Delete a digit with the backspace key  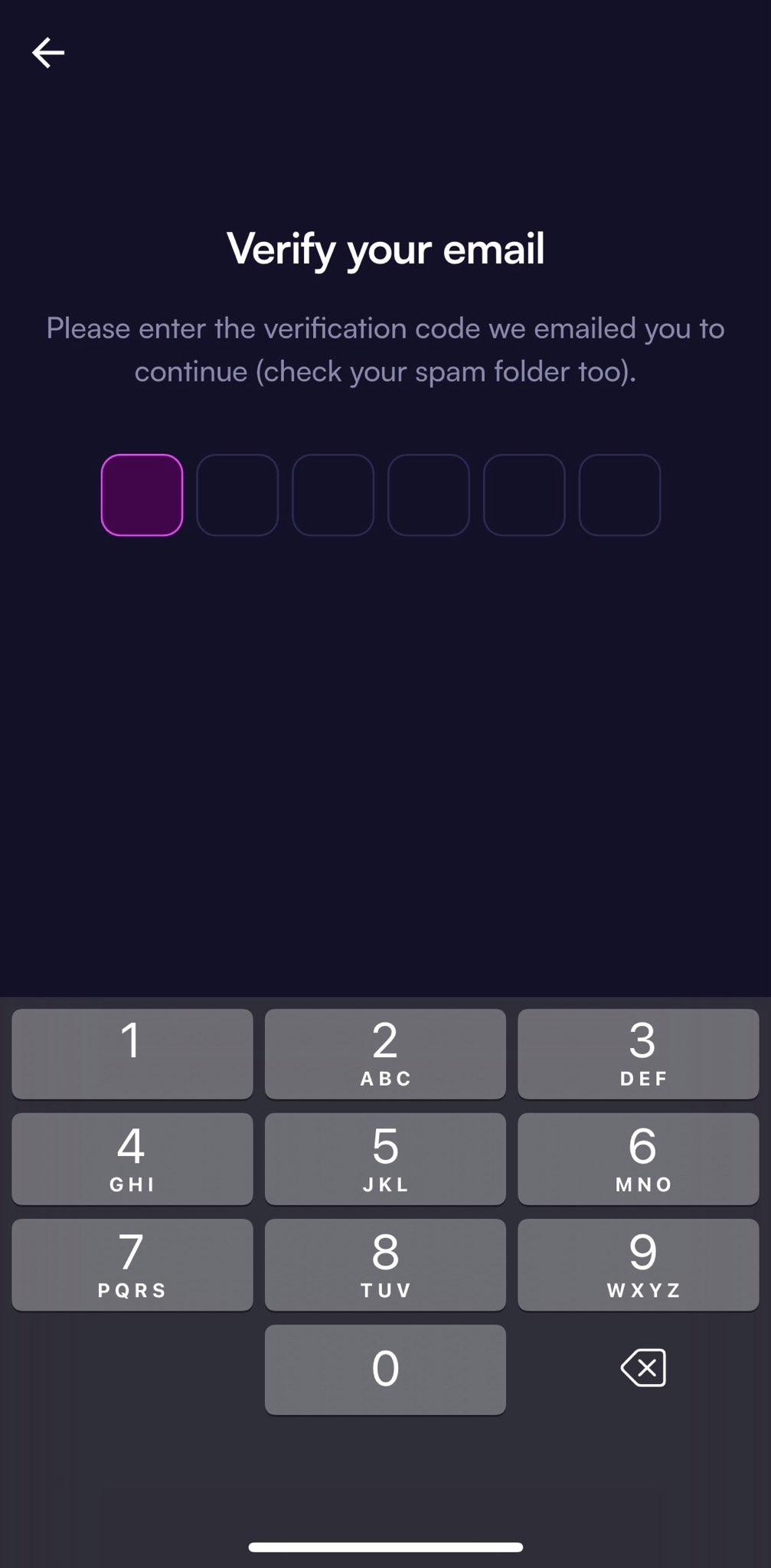643,1368
